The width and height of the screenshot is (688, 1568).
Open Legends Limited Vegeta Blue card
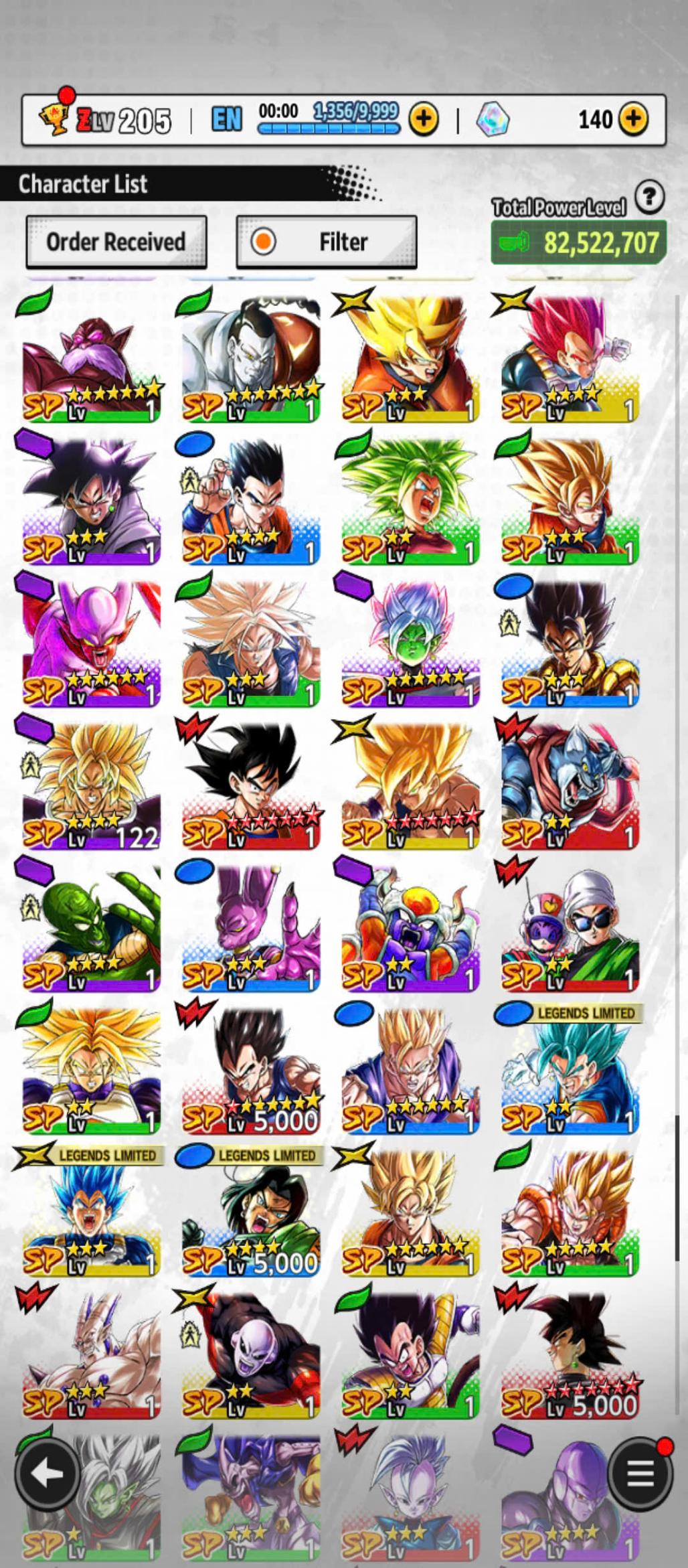pos(92,1212)
